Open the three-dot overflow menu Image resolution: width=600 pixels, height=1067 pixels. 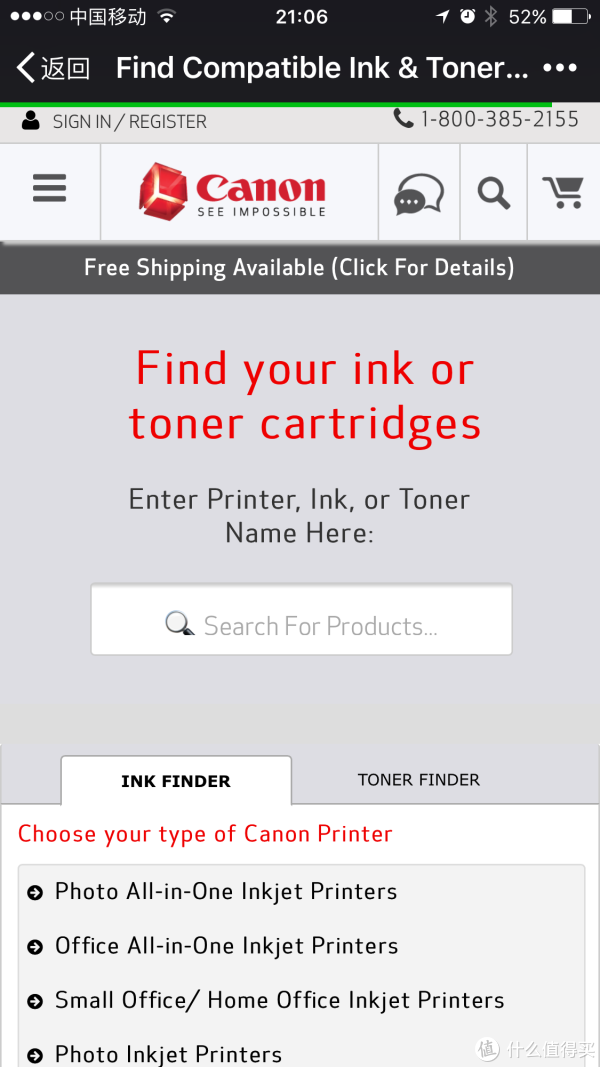click(560, 68)
